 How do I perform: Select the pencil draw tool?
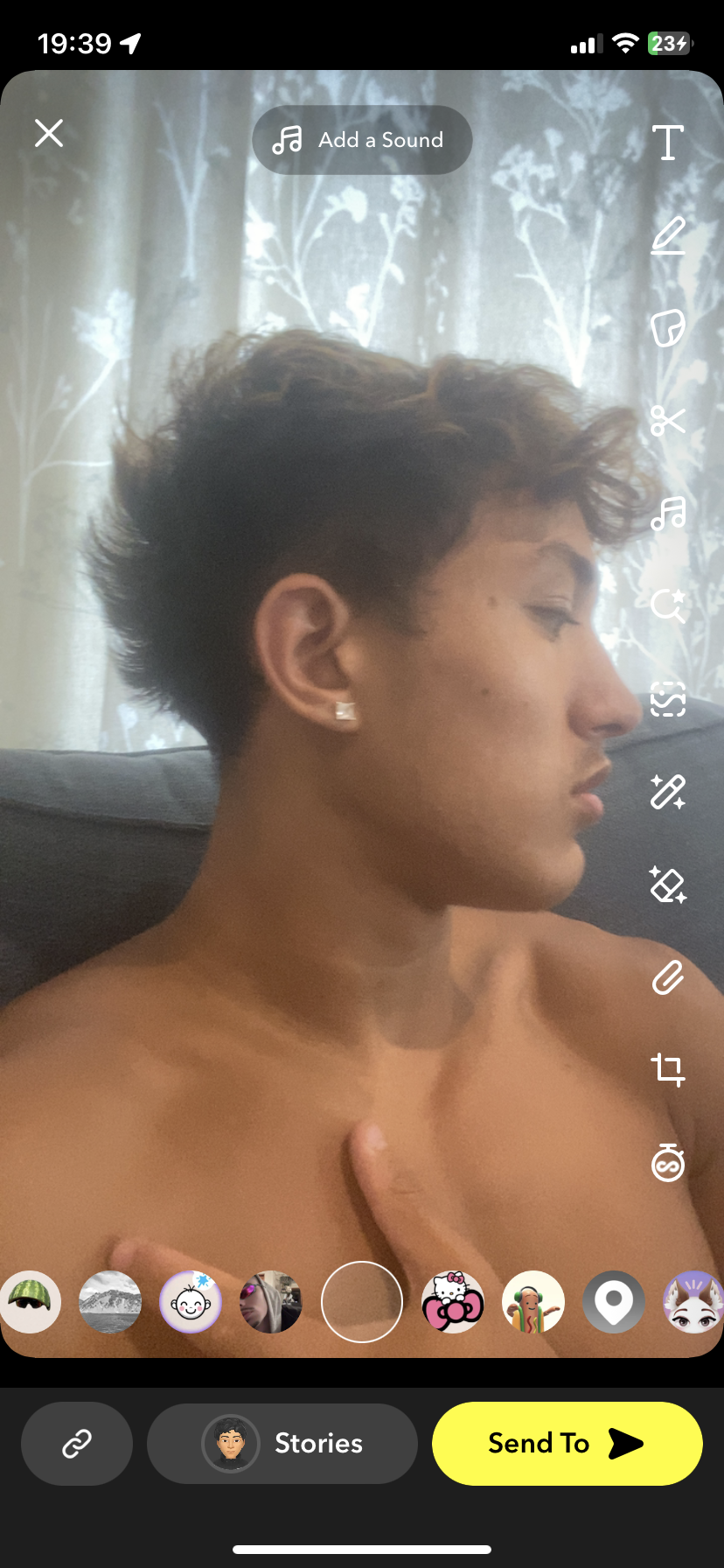pos(668,236)
